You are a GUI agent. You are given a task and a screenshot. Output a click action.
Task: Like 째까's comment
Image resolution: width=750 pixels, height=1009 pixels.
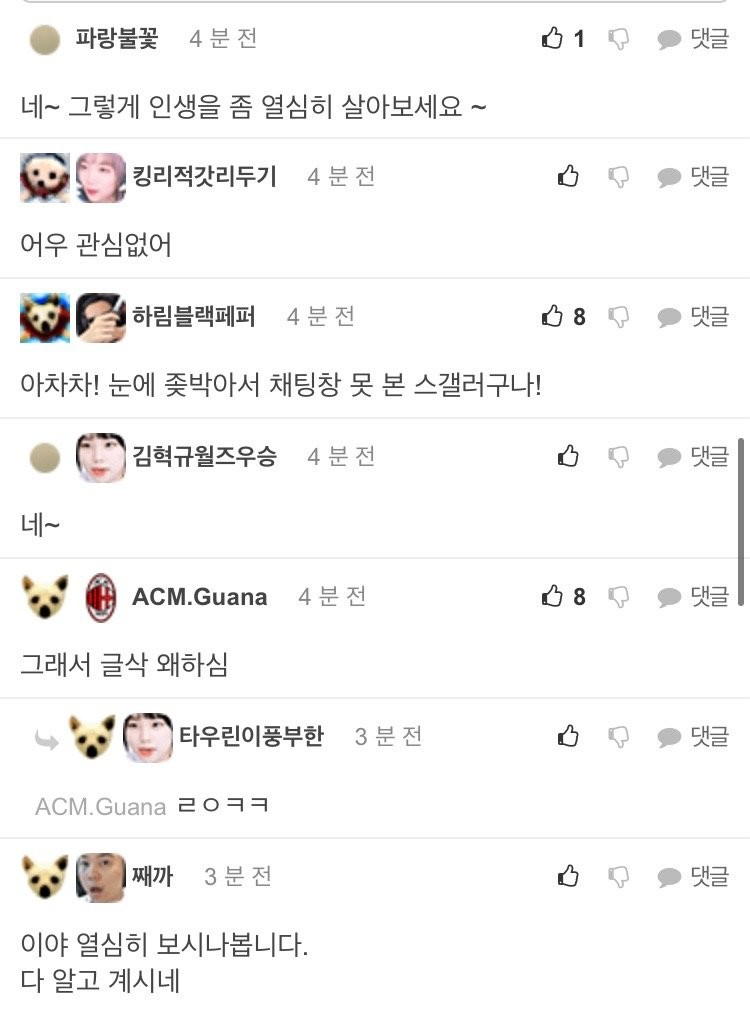click(x=568, y=877)
